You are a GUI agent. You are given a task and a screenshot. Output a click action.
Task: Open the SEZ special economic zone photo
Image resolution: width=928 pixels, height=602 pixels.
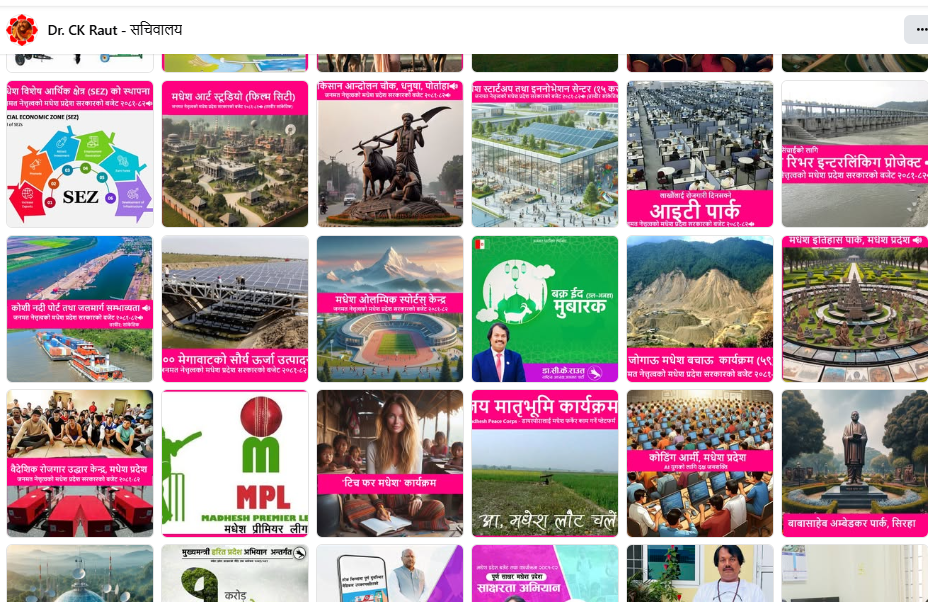(80, 154)
